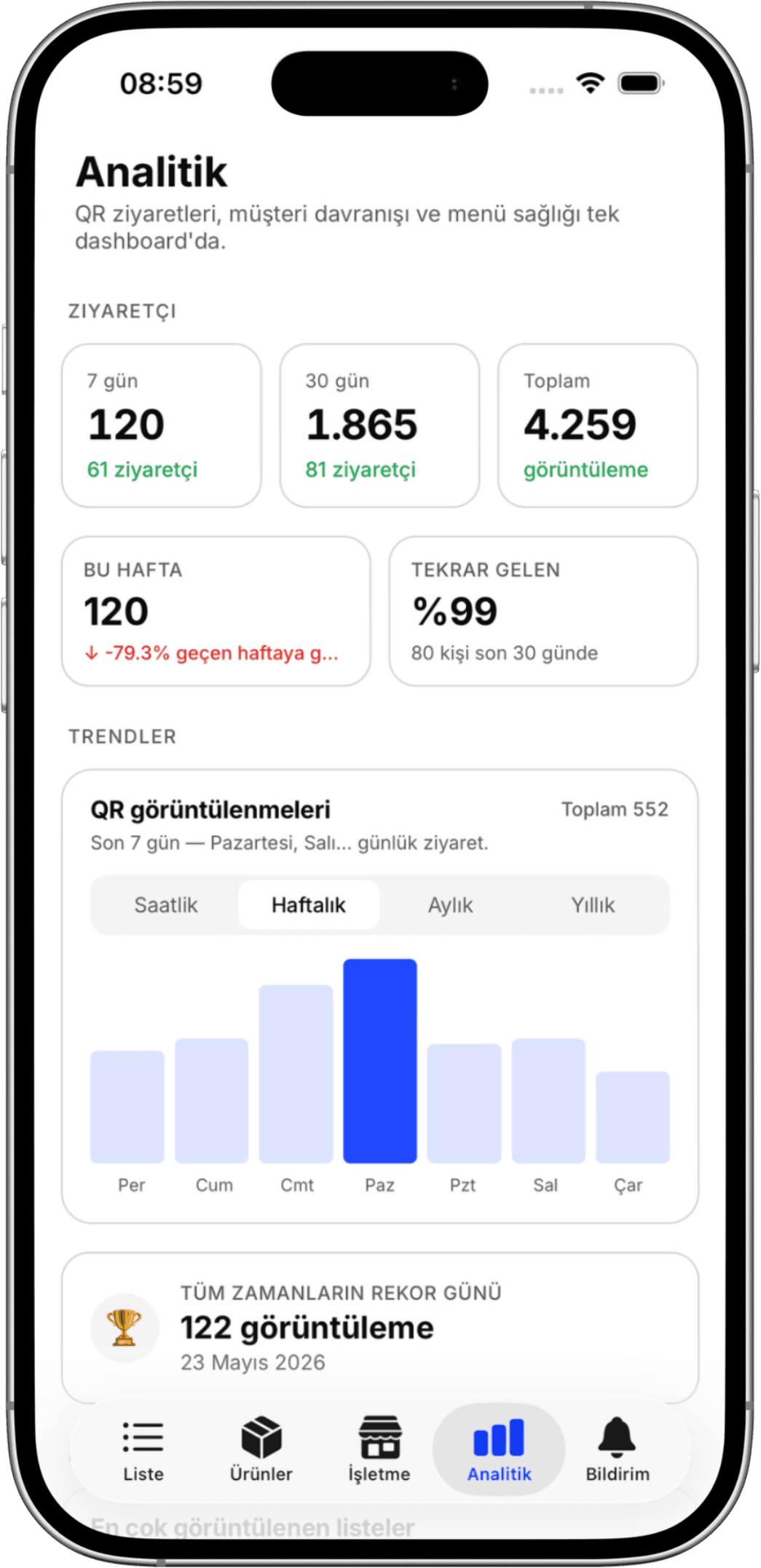Screen dimensions: 761x1568
Task: Select the Çar bar in the chart
Action: pos(633,1117)
